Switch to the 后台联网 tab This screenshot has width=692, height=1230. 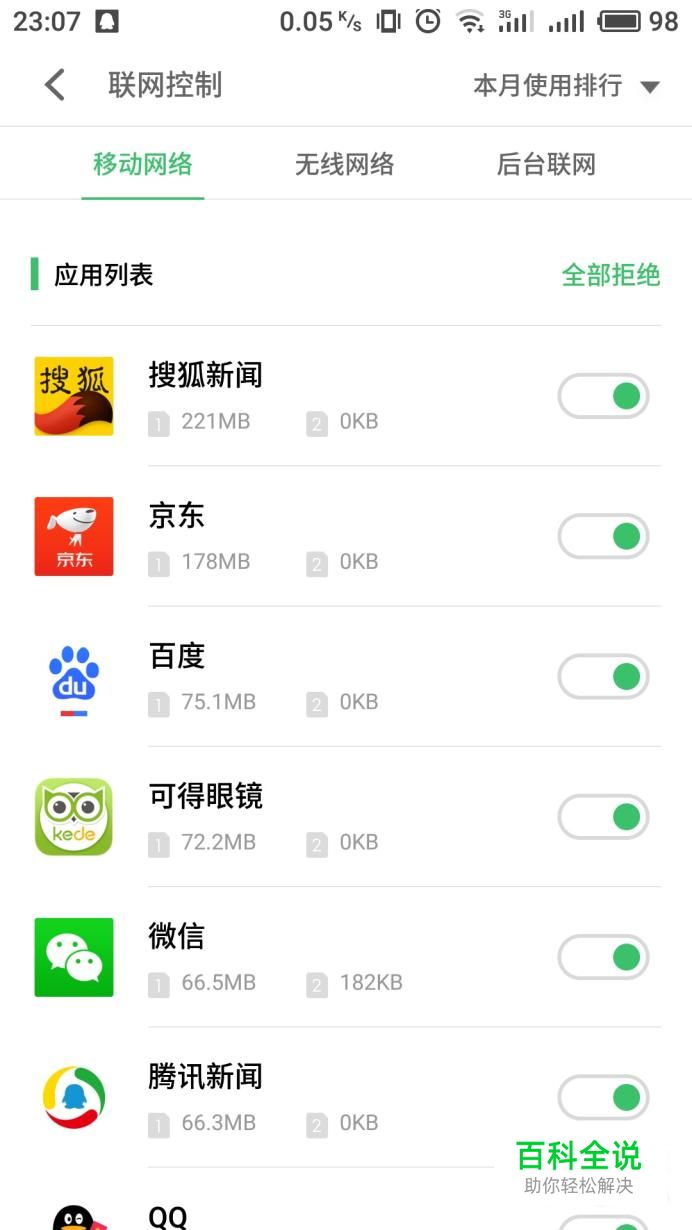(x=546, y=164)
